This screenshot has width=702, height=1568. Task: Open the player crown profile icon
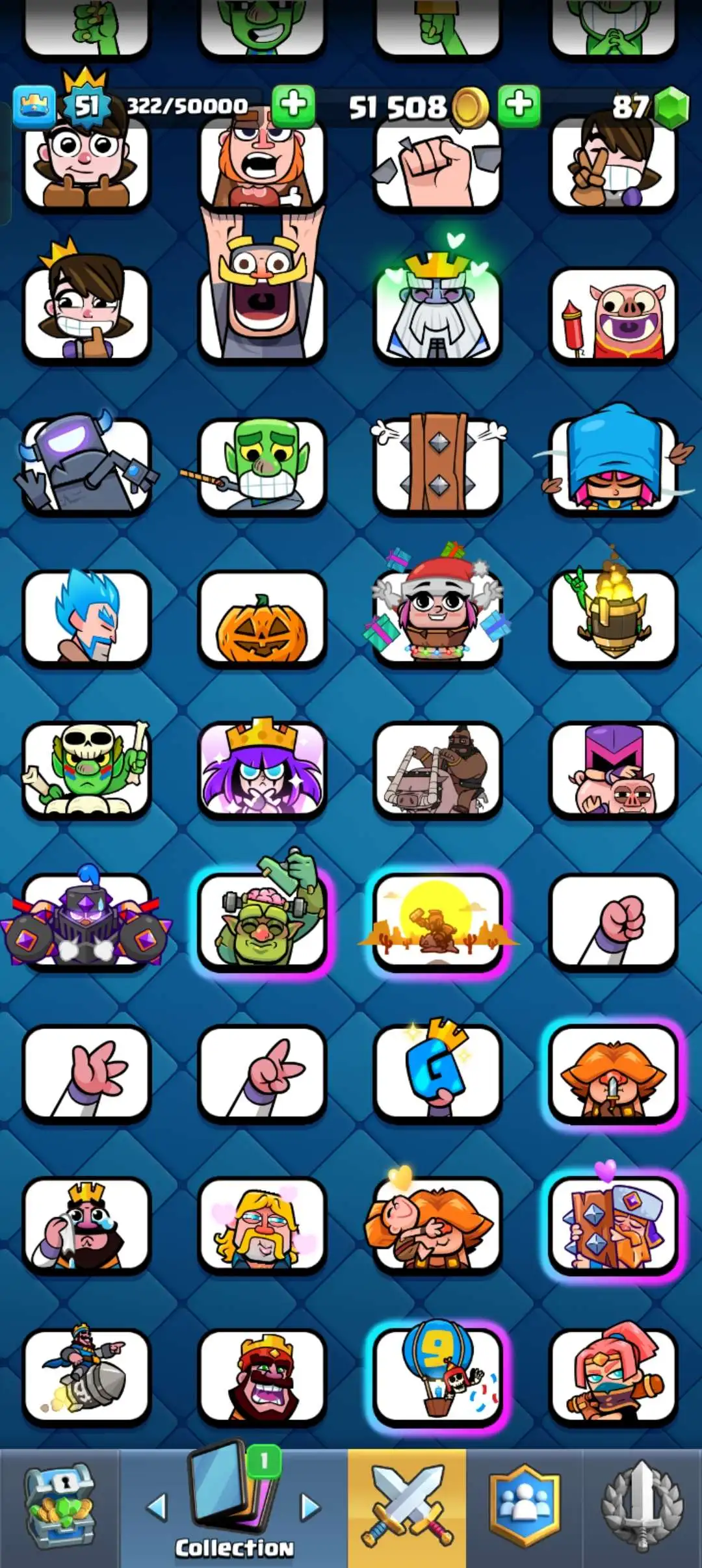[34, 106]
